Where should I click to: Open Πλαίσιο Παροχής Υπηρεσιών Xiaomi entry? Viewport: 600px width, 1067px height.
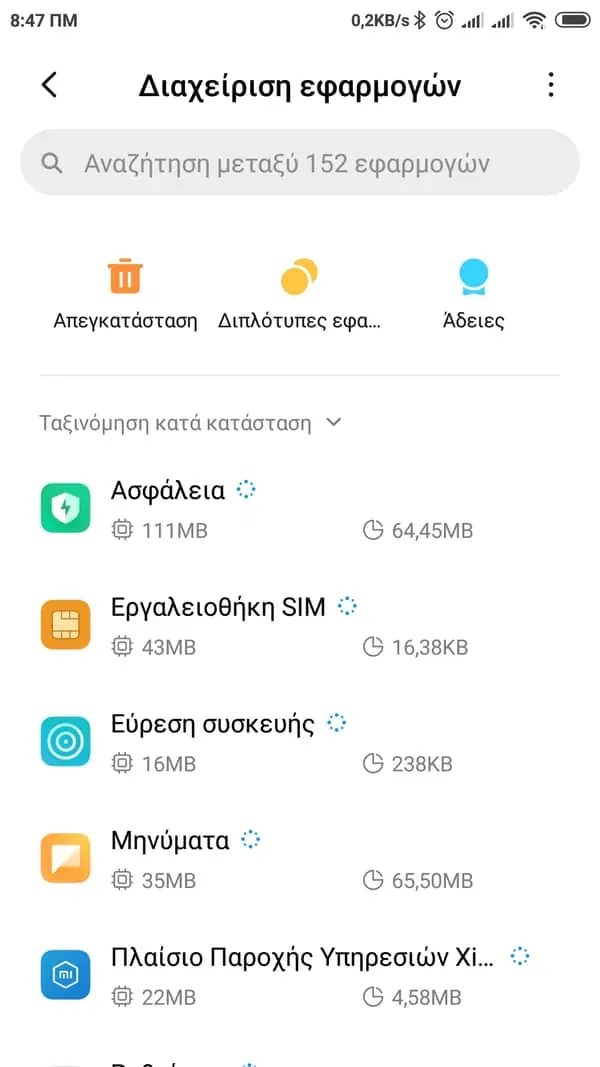click(x=300, y=975)
